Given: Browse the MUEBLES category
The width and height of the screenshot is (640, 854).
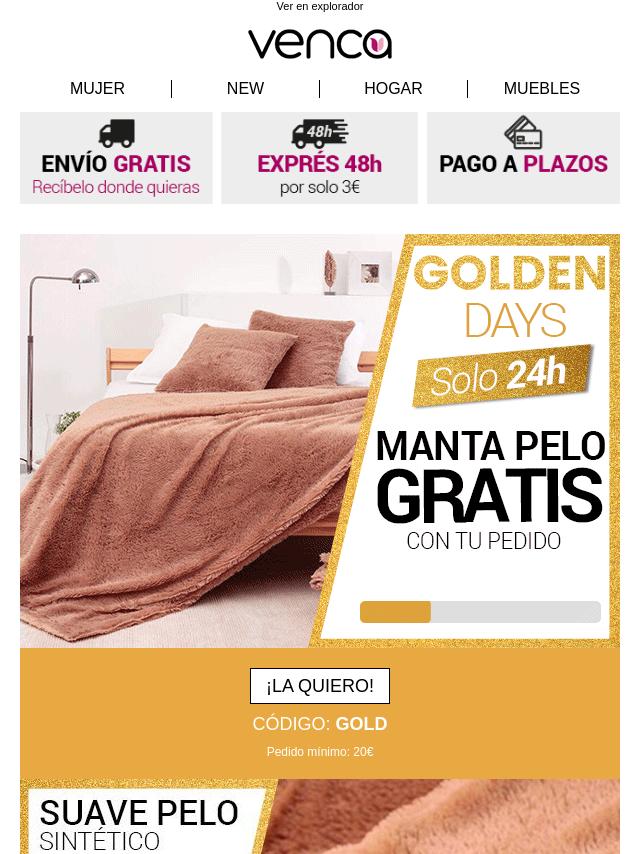Looking at the screenshot, I should (541, 89).
